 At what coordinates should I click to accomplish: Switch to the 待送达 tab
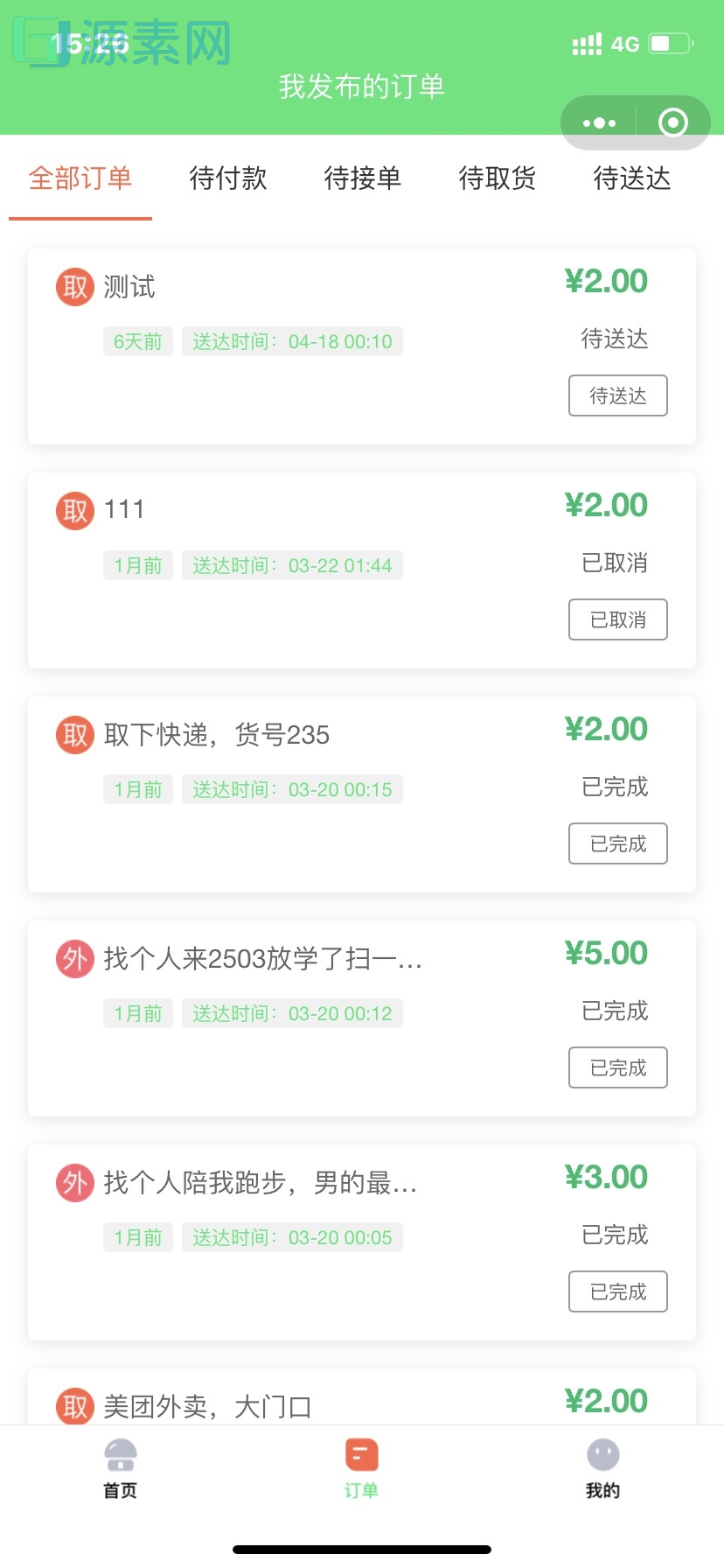[x=631, y=178]
